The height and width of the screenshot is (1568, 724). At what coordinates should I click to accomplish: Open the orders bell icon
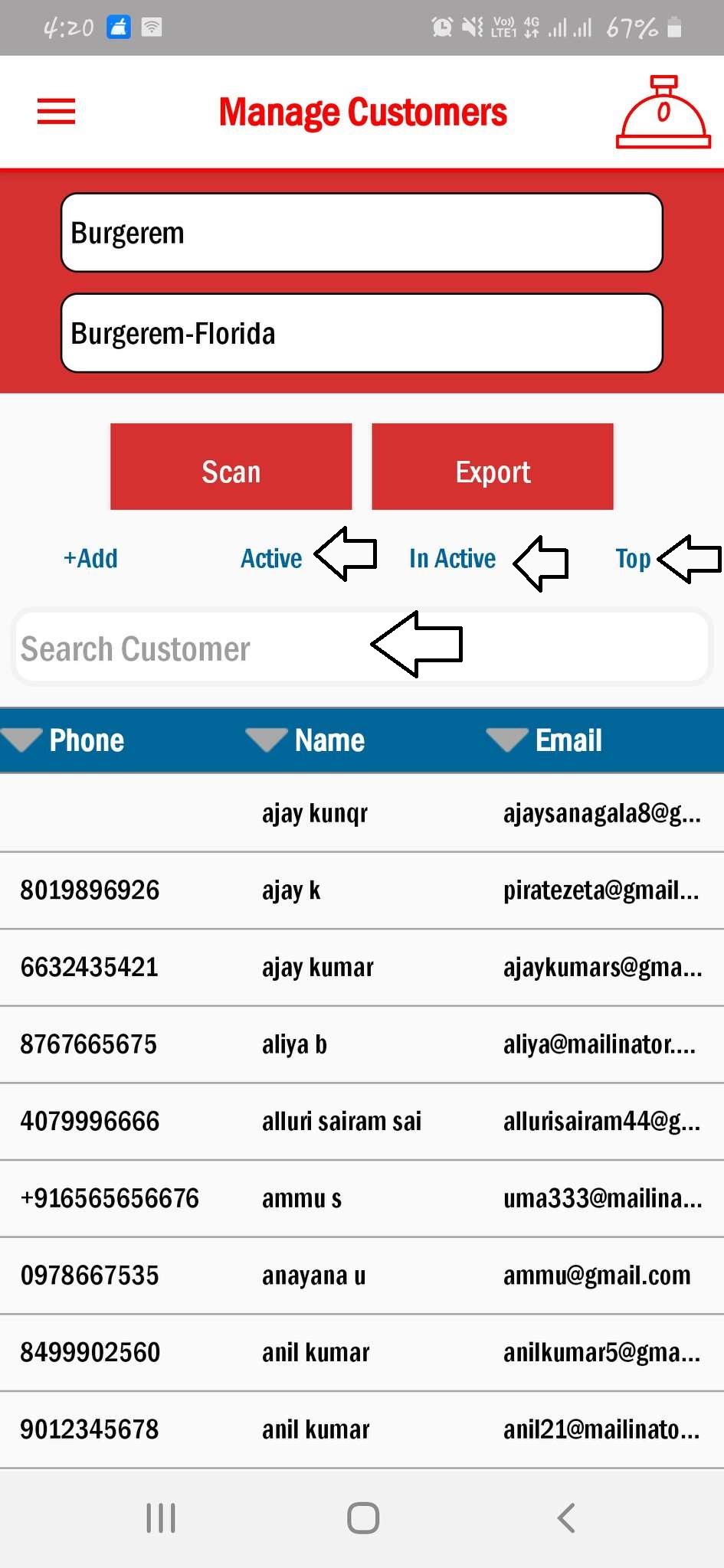coord(663,113)
